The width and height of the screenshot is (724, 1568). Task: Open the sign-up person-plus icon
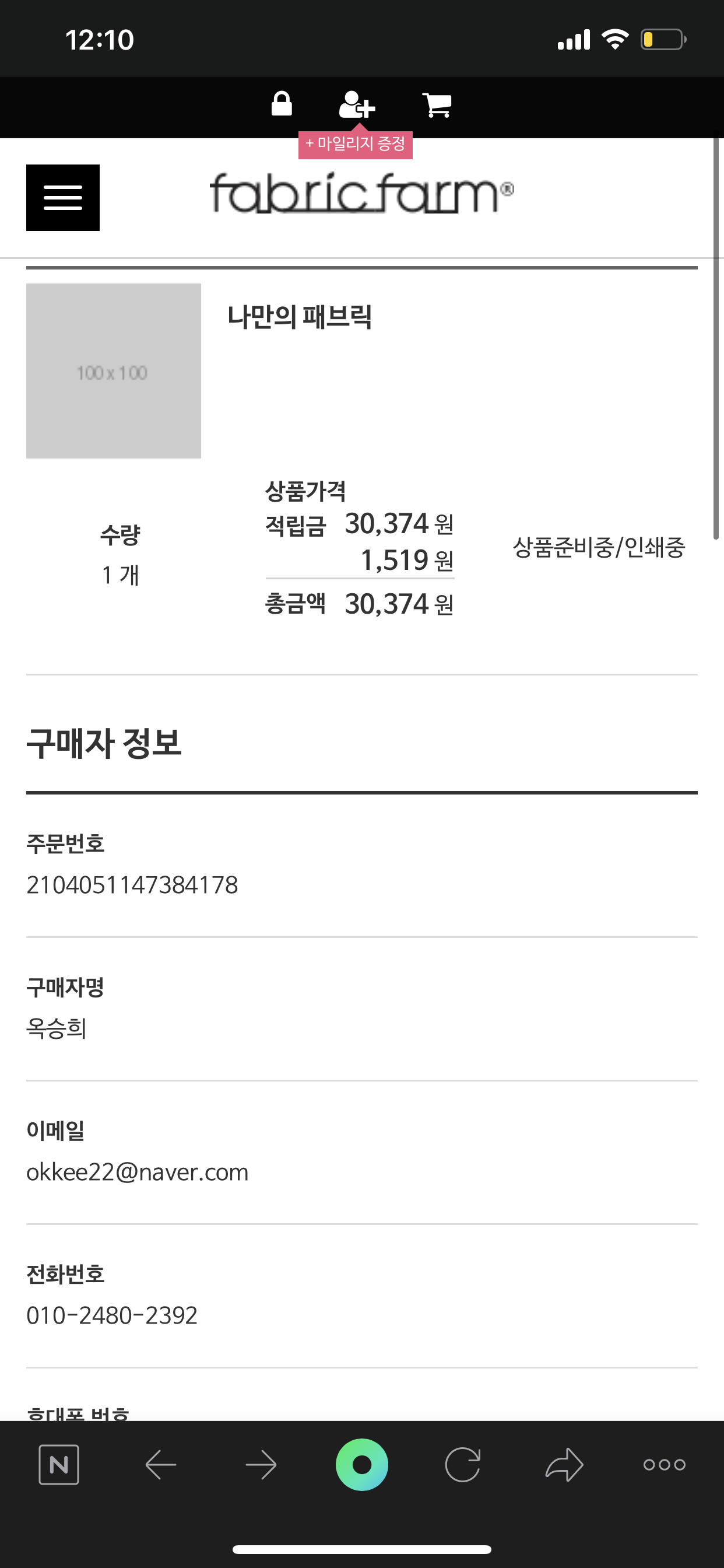357,104
